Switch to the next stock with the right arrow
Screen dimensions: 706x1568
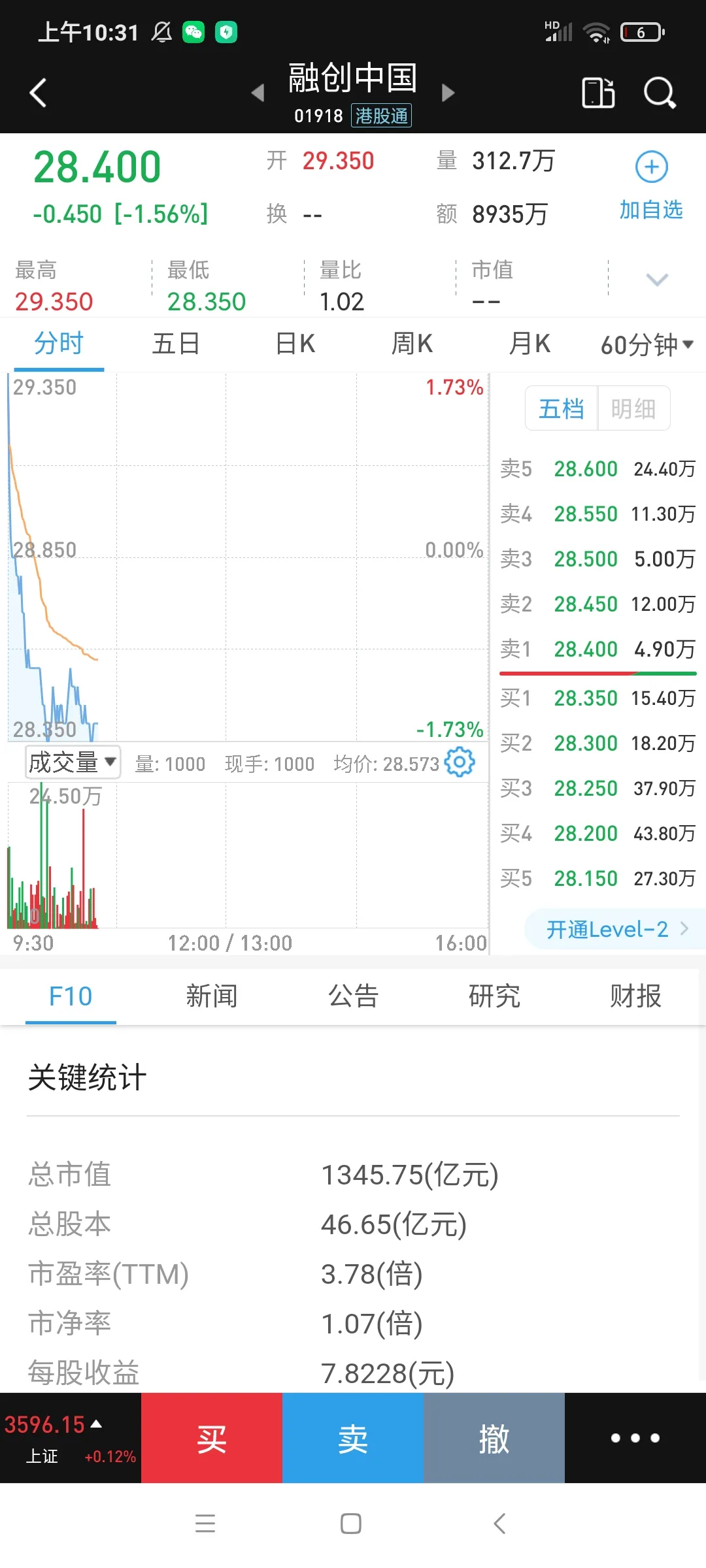coord(448,93)
